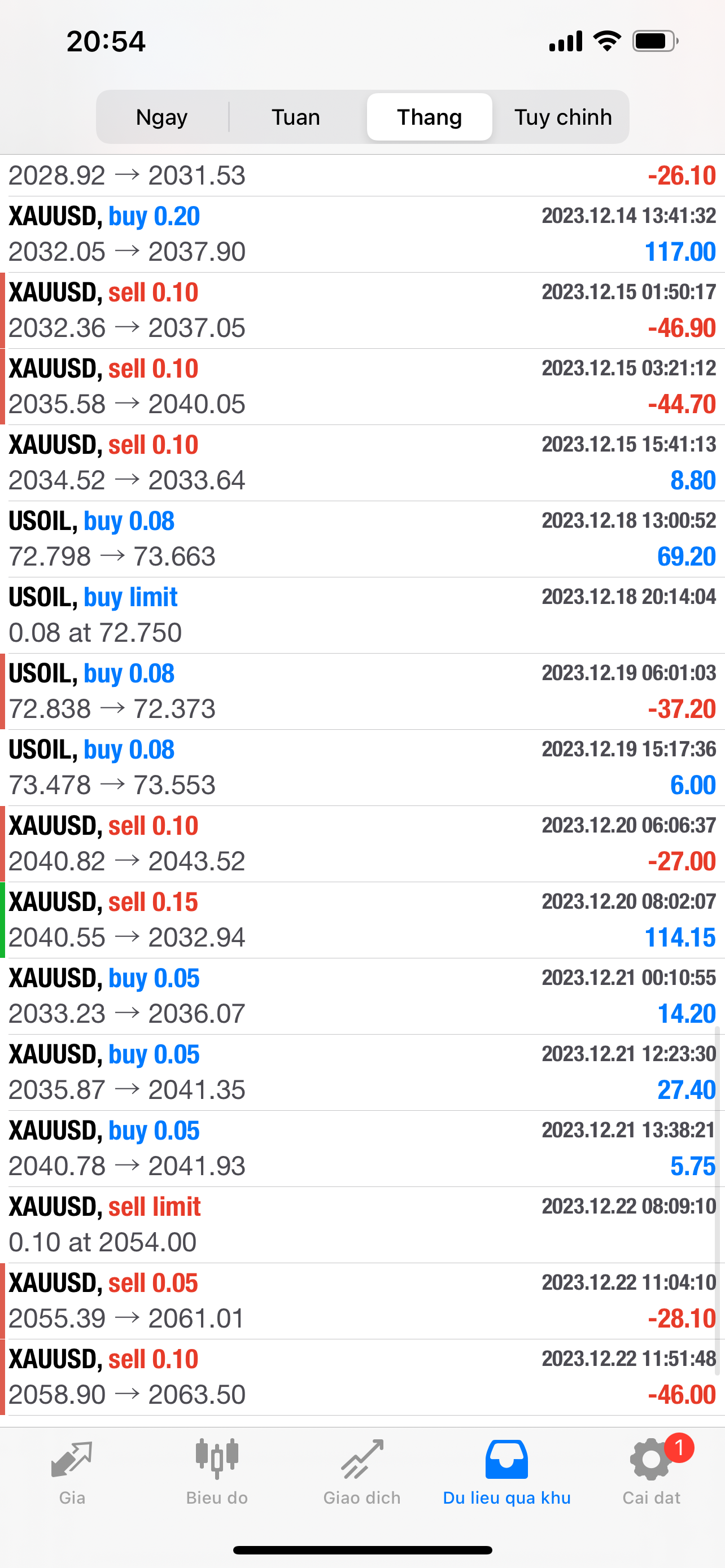Expand USOIL buy 0.08 trade losing 37.20

coord(362,691)
